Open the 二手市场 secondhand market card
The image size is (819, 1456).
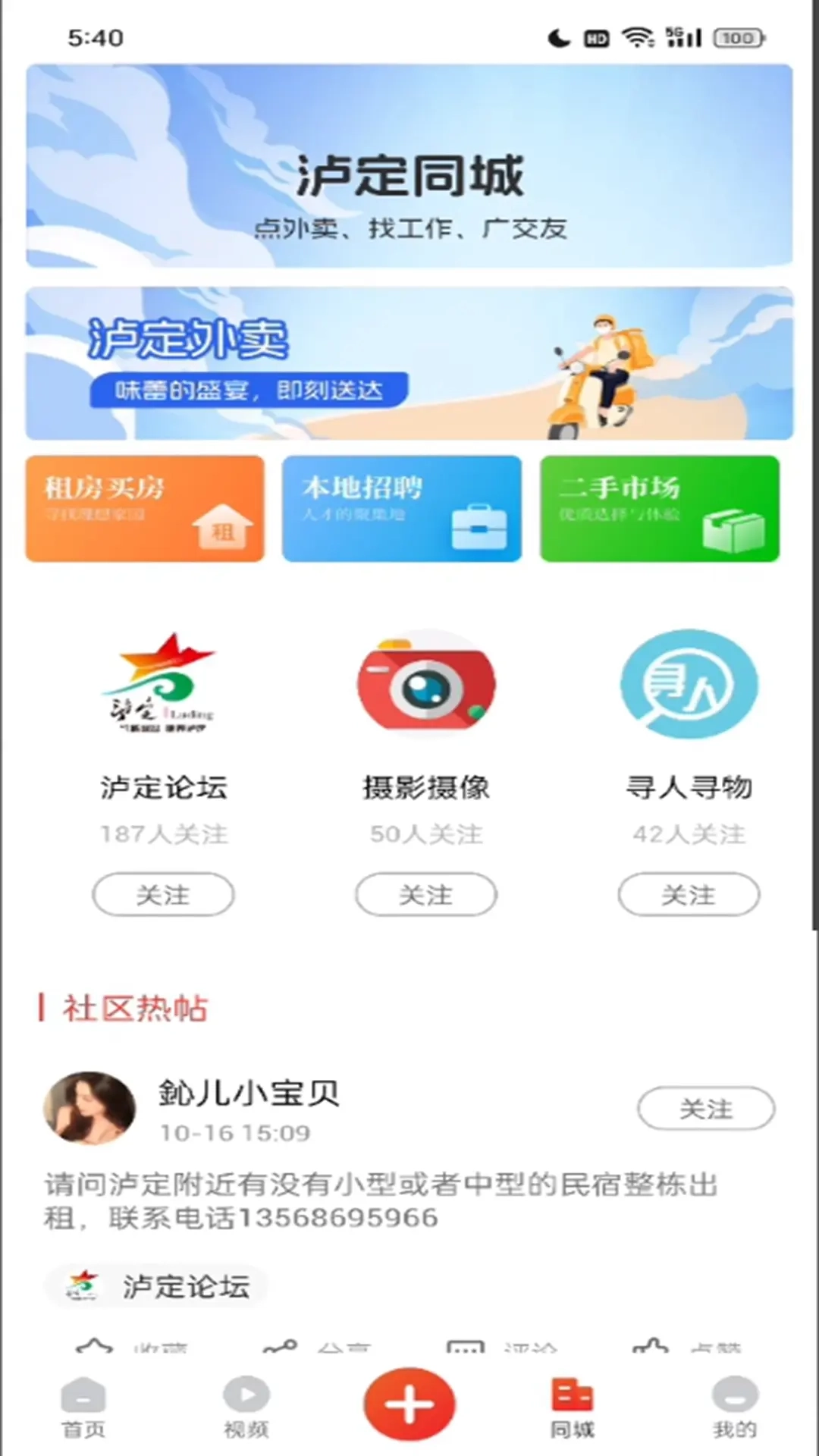pos(659,508)
